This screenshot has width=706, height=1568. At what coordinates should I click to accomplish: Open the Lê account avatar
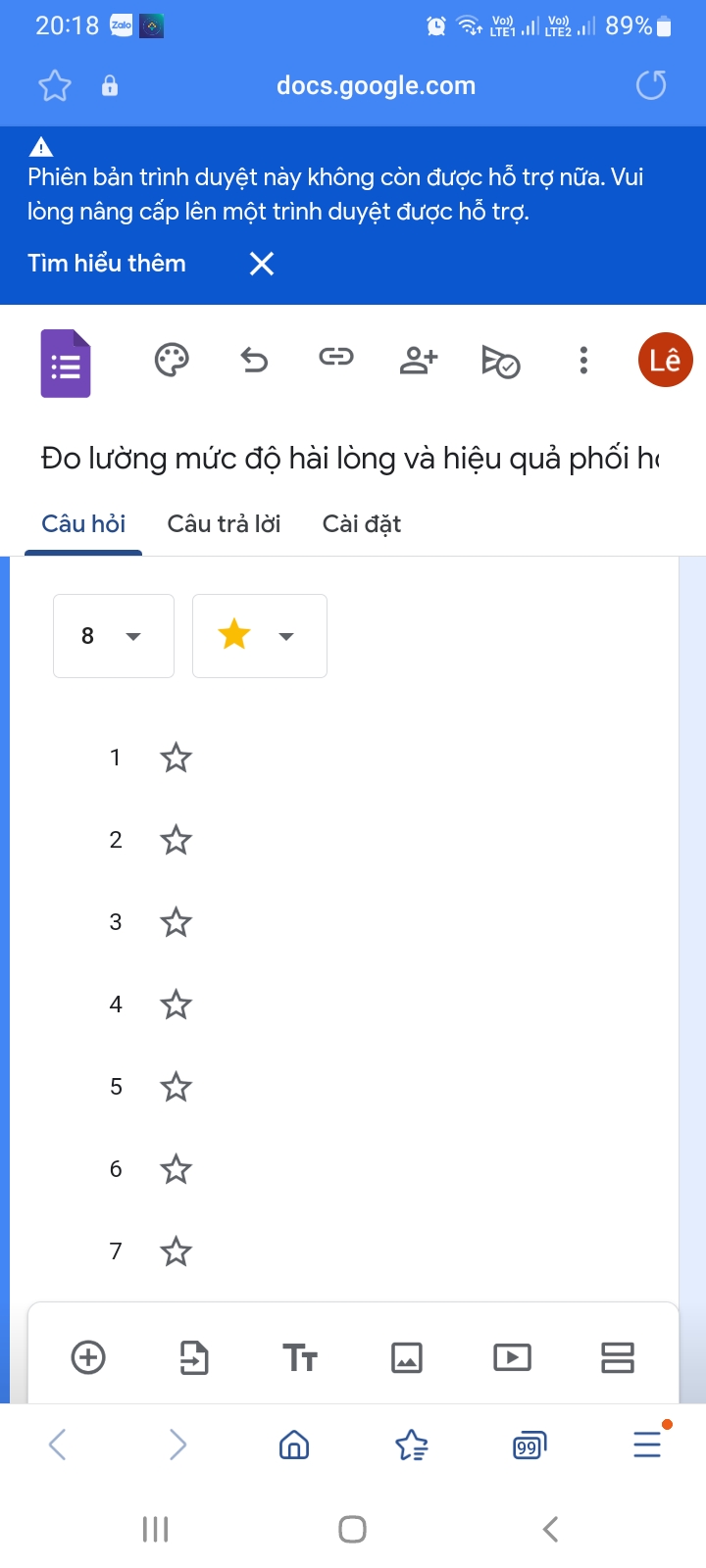pyautogui.click(x=665, y=360)
